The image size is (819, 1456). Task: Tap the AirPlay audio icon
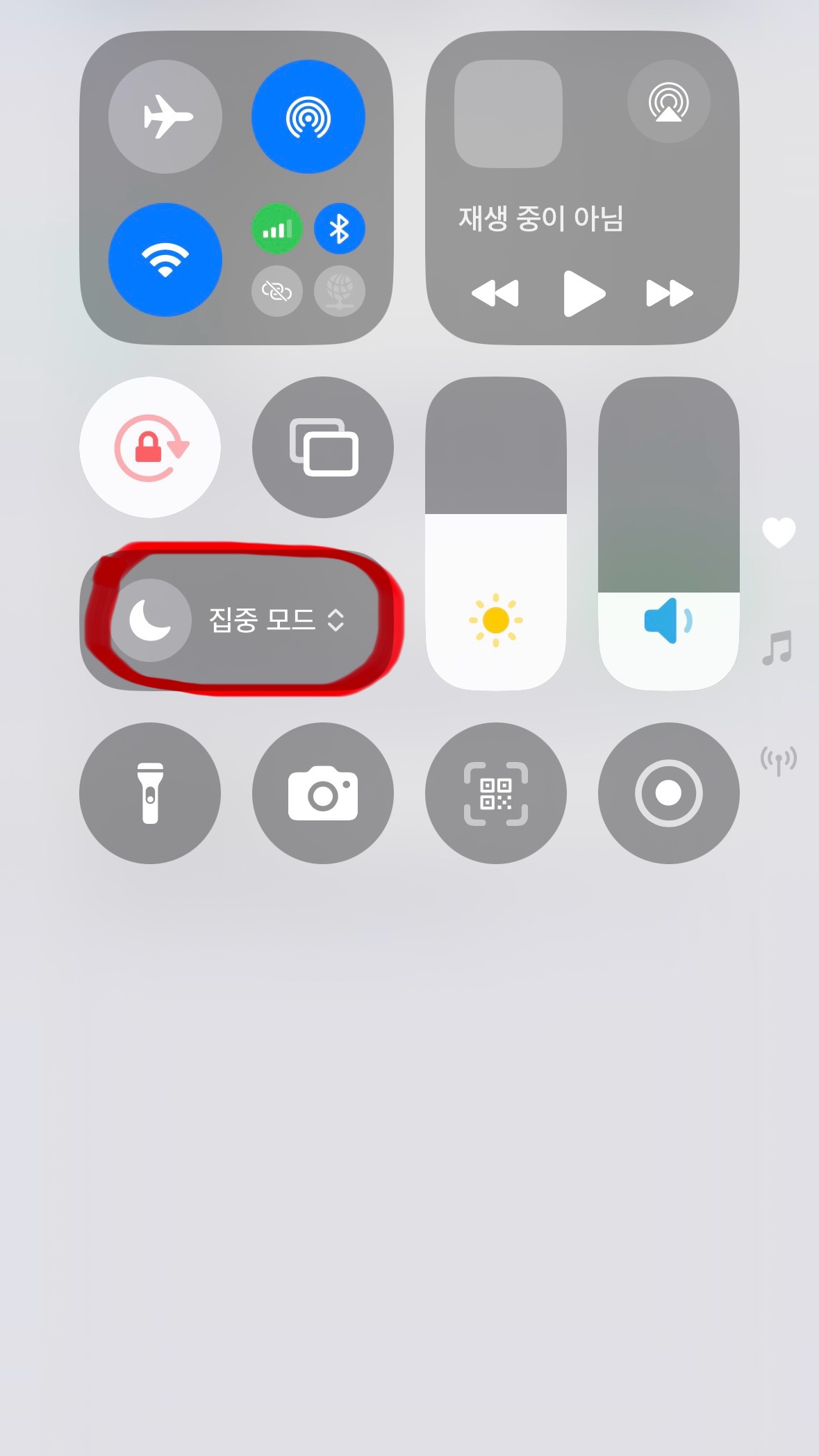668,103
